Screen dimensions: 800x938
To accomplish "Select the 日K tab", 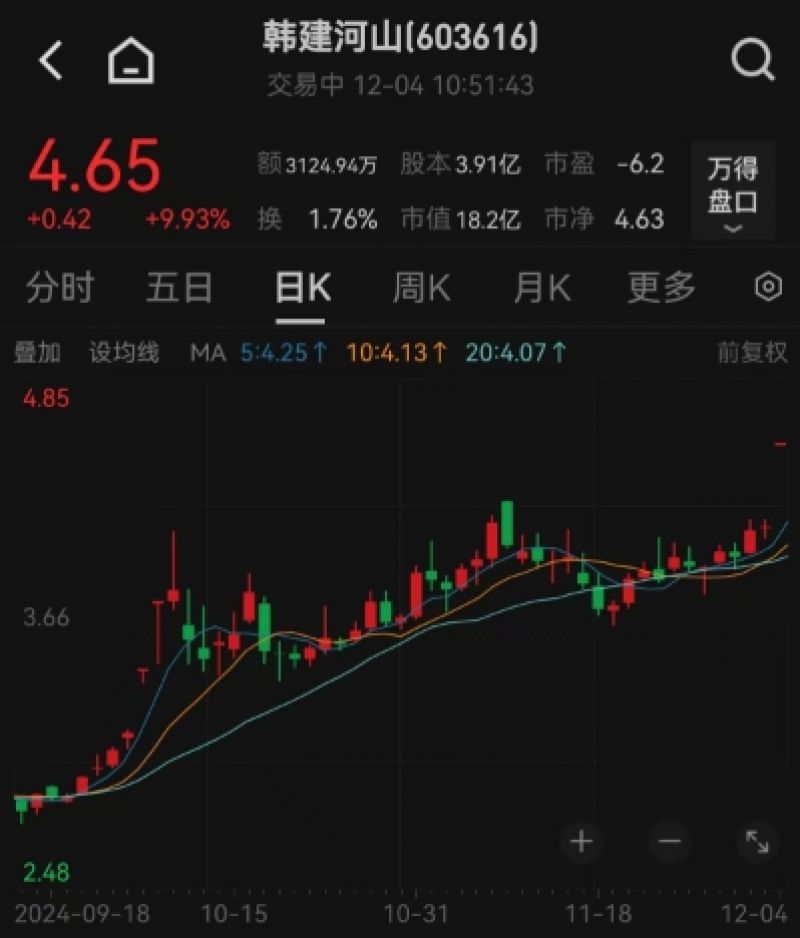I will [x=301, y=288].
